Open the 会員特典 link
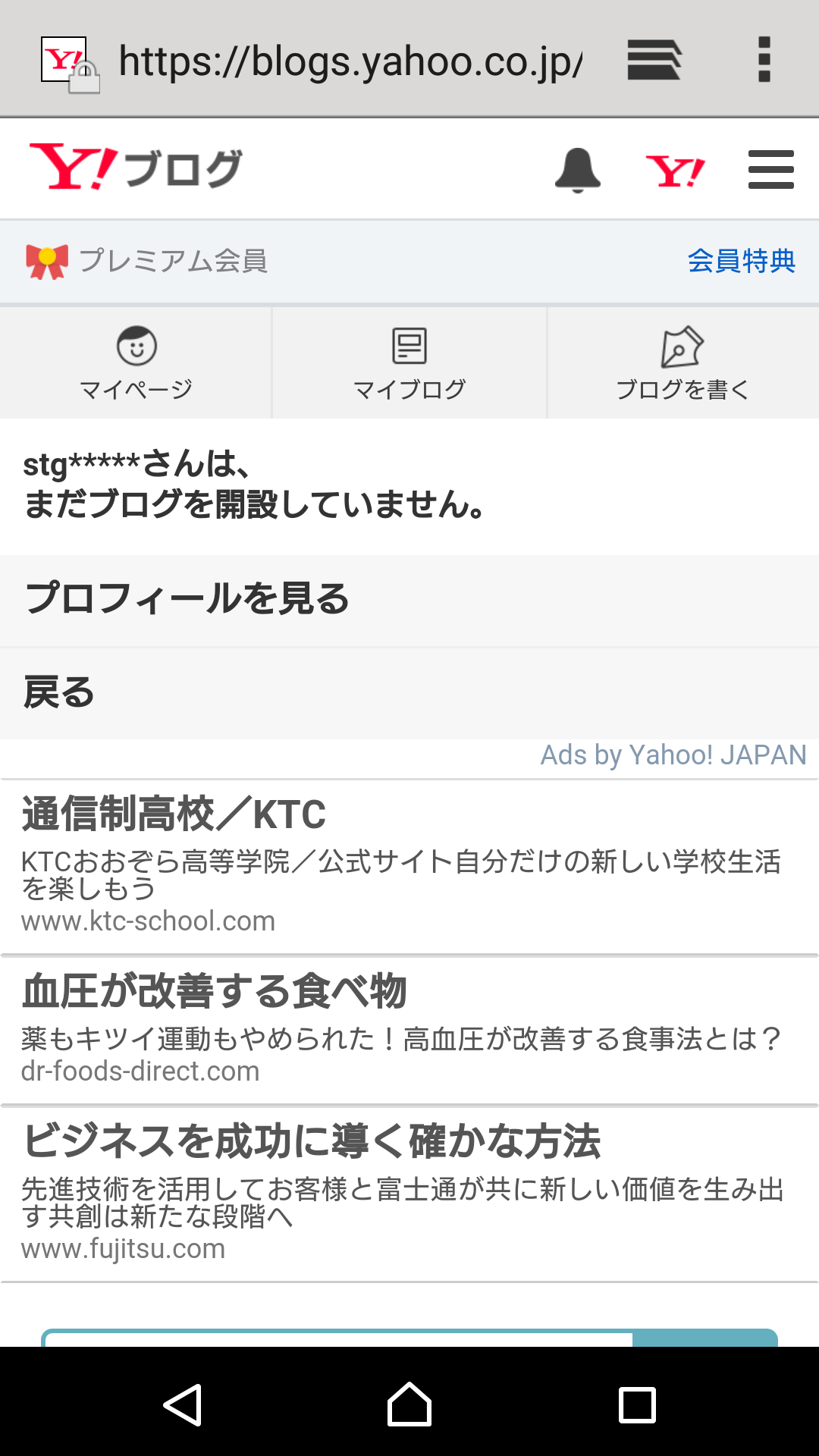This screenshot has width=819, height=1456. 741,261
